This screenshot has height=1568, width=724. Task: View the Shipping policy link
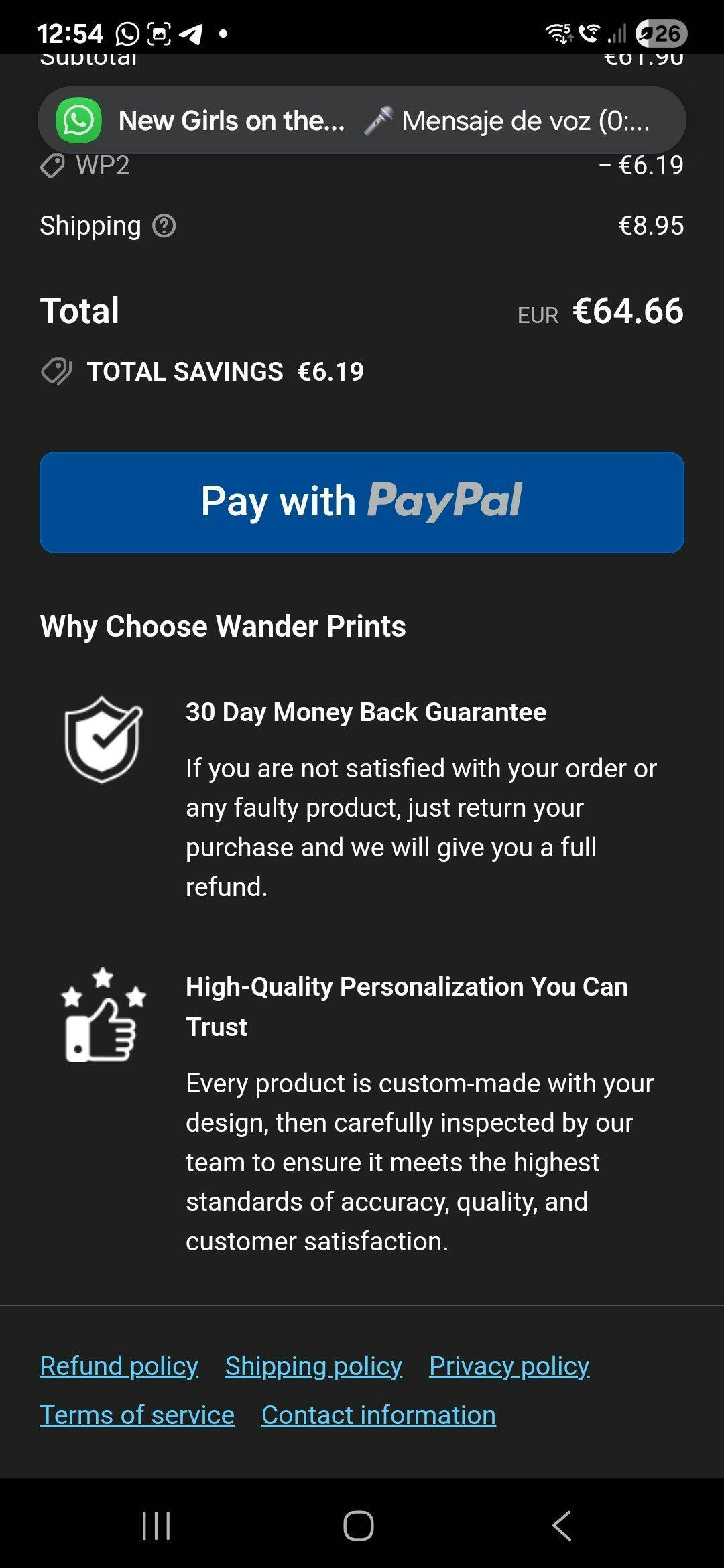[x=314, y=1366]
